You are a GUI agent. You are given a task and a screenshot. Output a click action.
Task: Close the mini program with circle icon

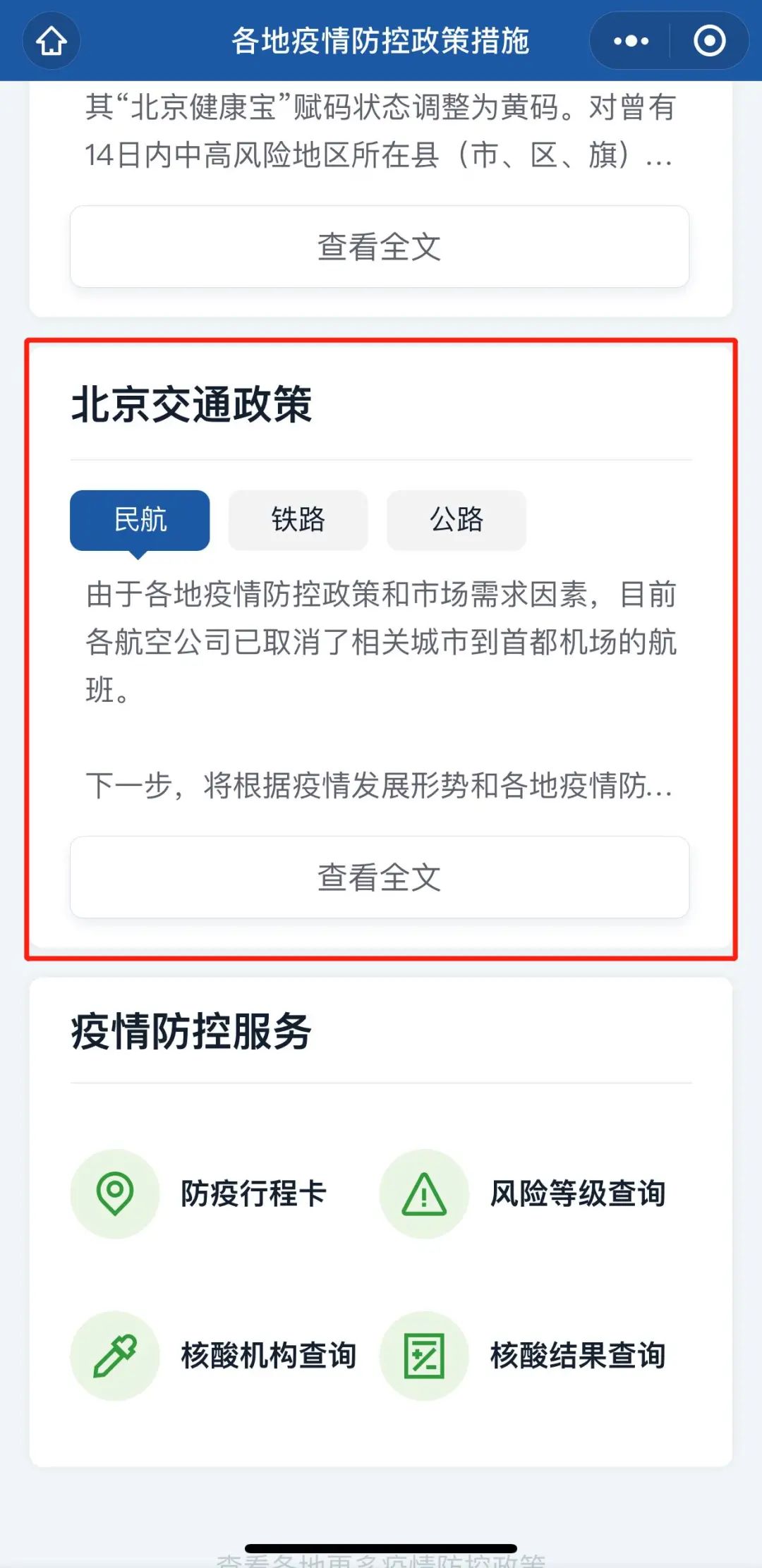709,41
